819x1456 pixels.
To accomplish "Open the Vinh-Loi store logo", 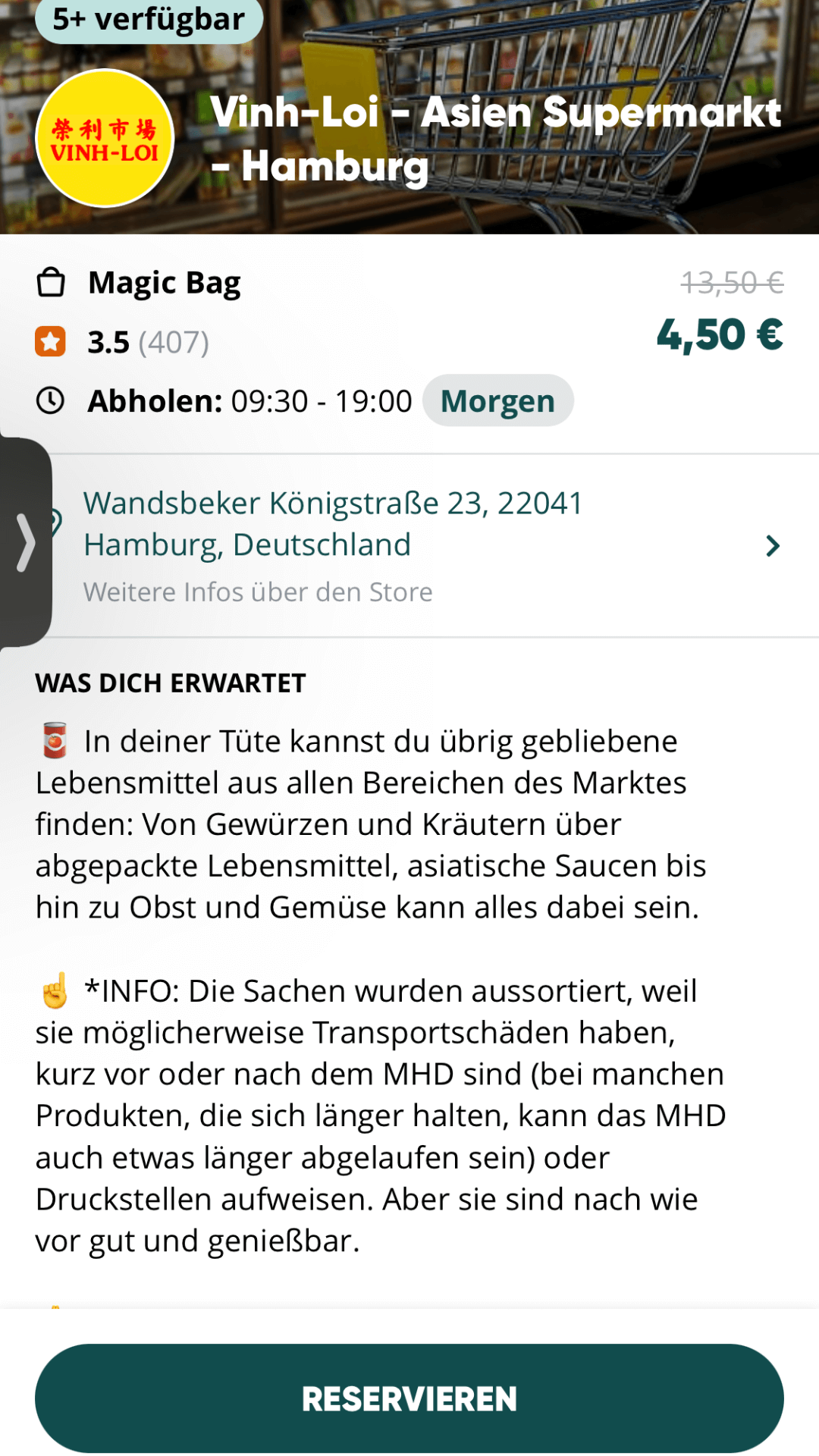I will (105, 138).
